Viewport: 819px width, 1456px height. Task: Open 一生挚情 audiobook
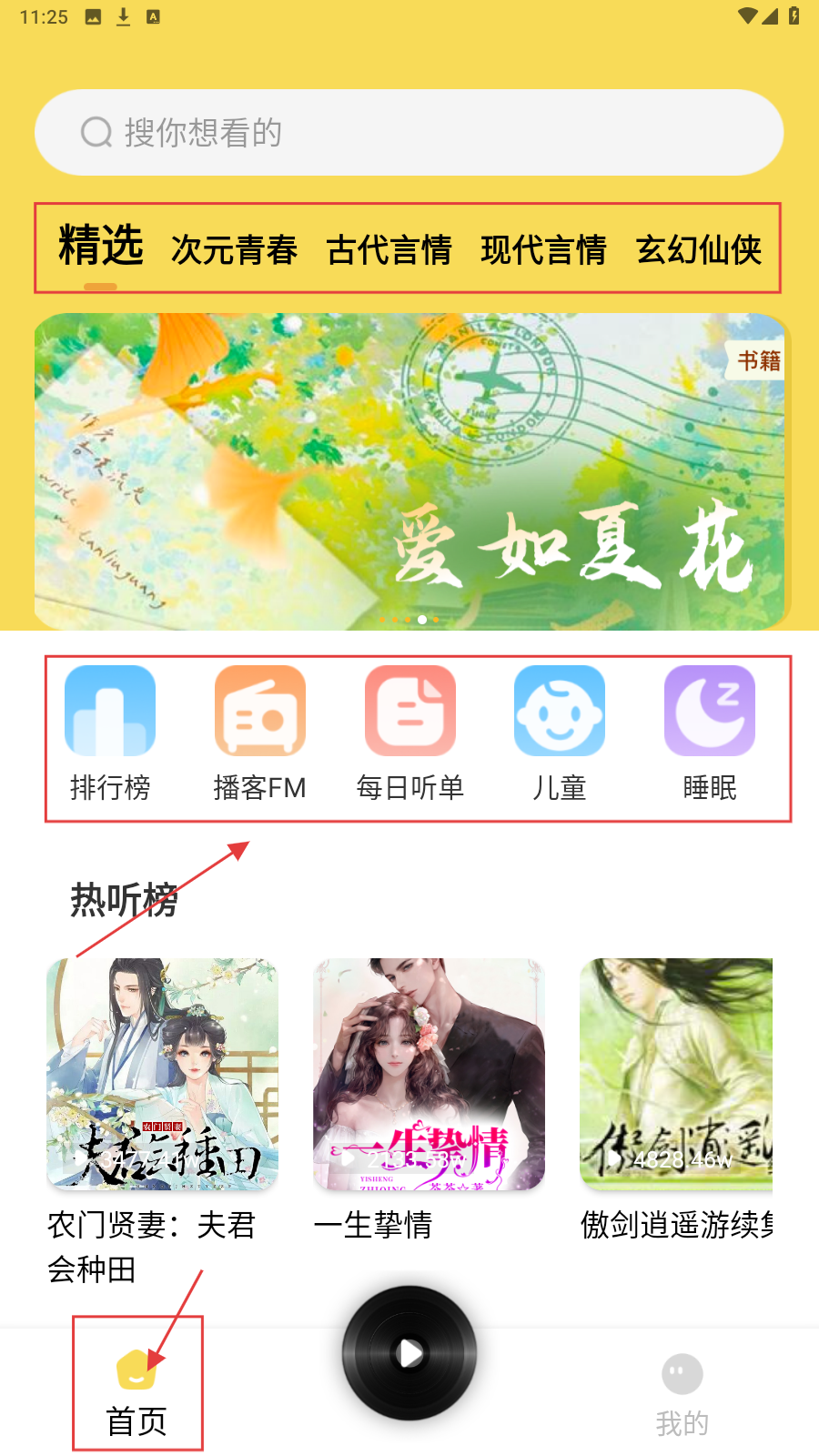pos(429,1074)
